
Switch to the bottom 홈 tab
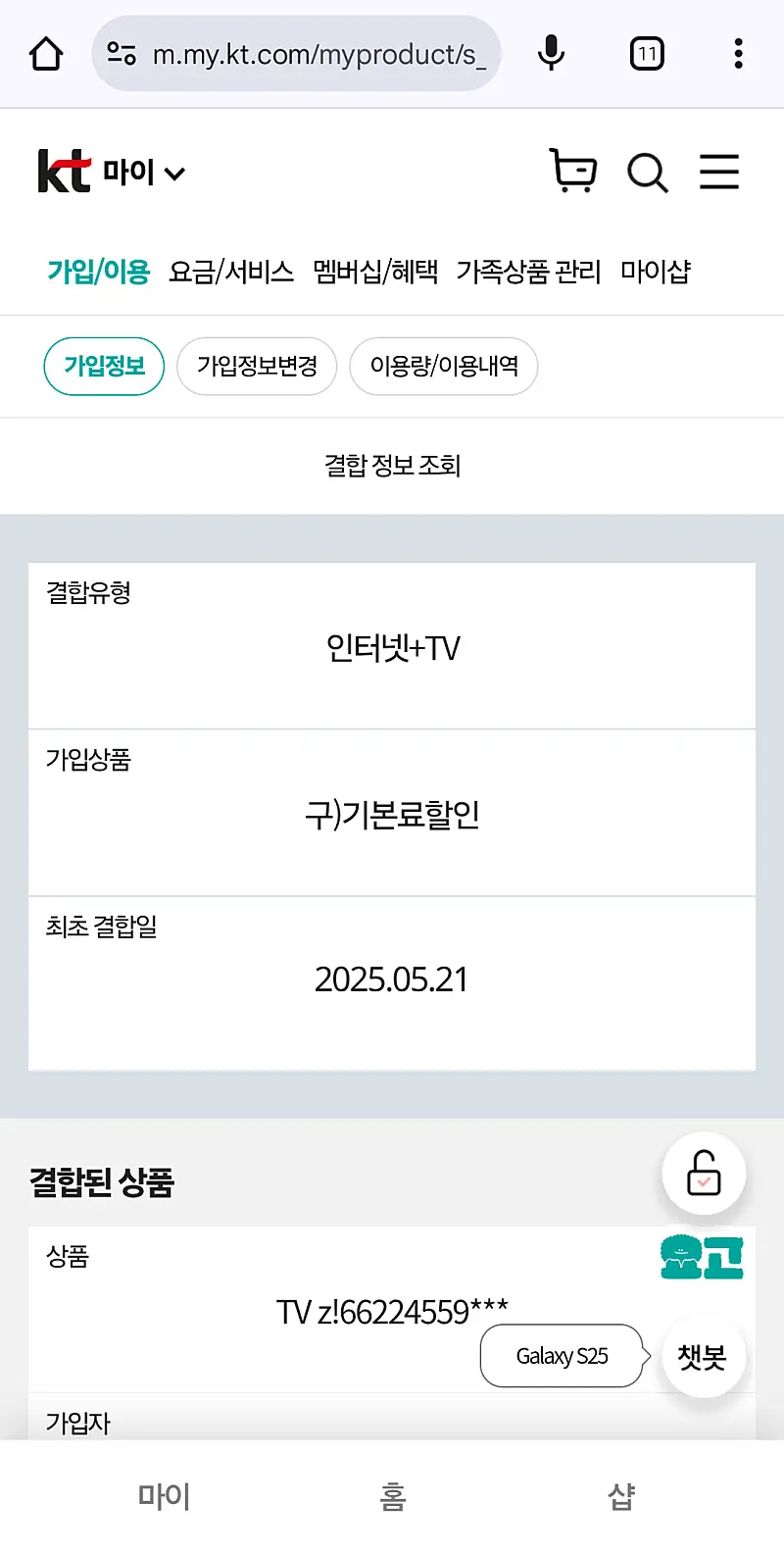click(392, 1497)
